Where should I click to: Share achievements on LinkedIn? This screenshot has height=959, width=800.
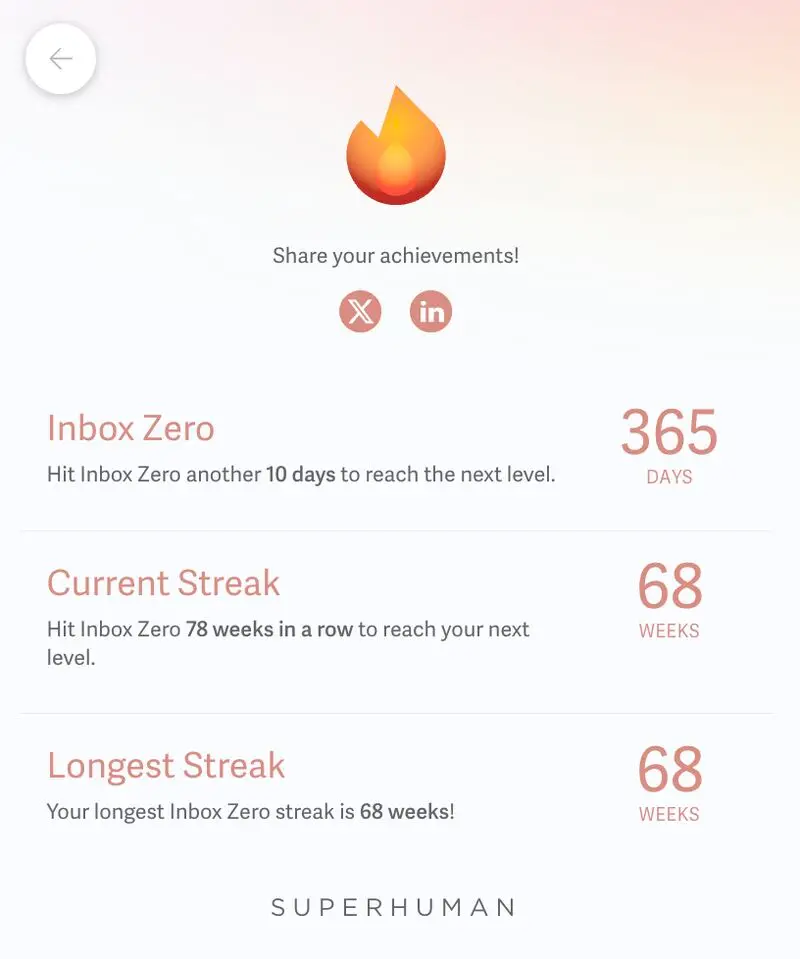click(x=431, y=311)
